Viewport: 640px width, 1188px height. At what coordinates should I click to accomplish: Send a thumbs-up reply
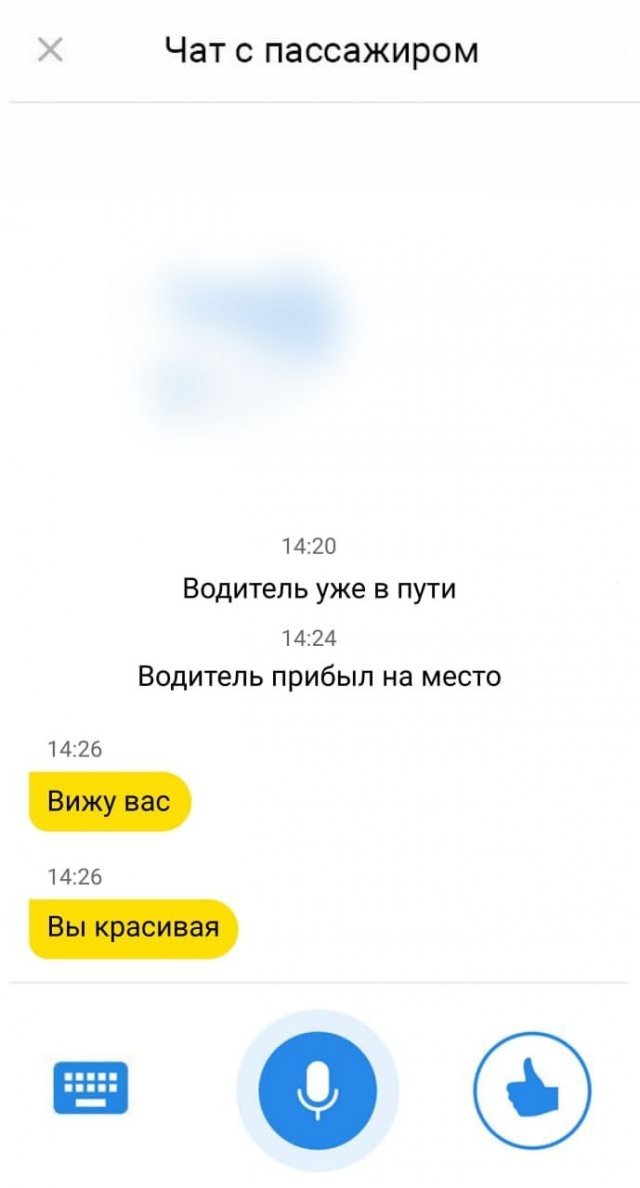pyautogui.click(x=532, y=1090)
